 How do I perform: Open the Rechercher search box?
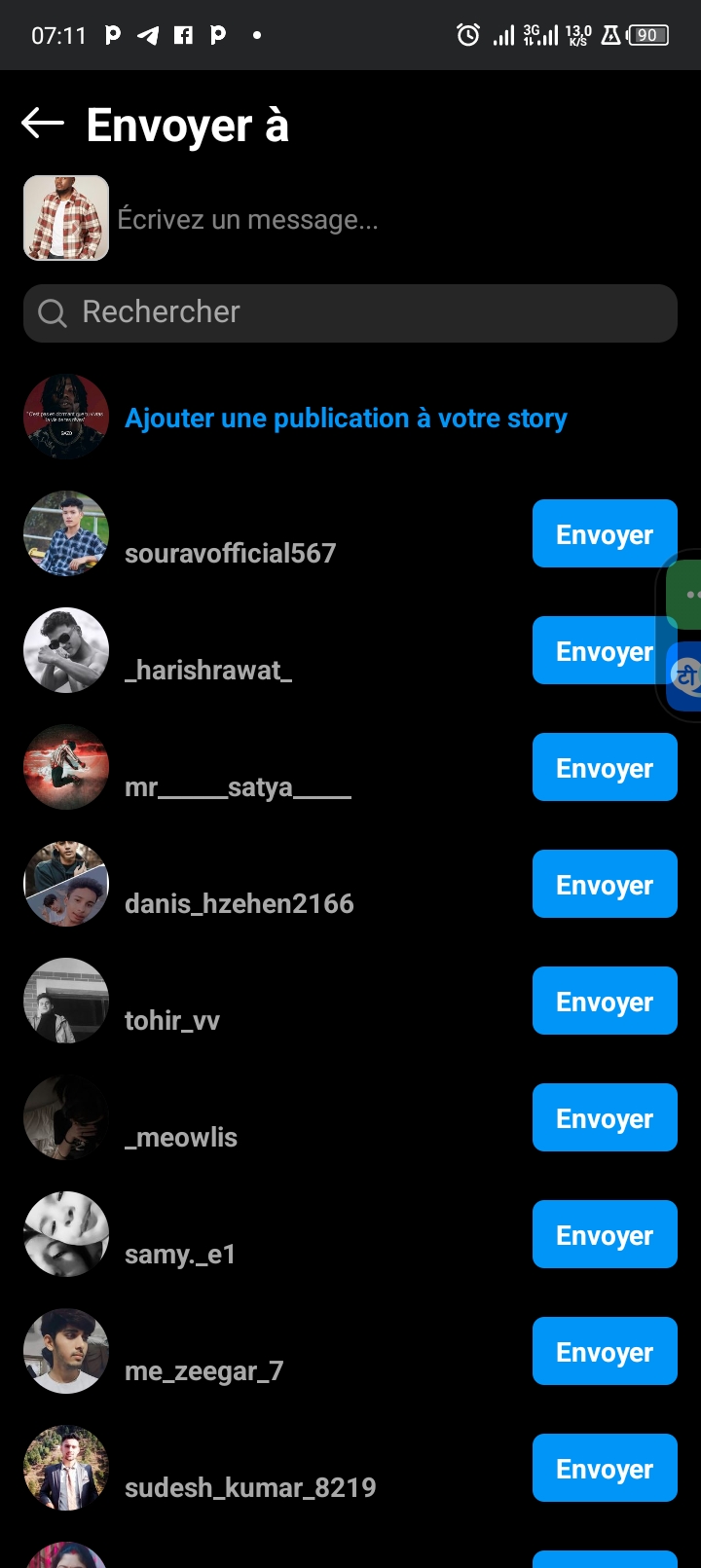[350, 312]
